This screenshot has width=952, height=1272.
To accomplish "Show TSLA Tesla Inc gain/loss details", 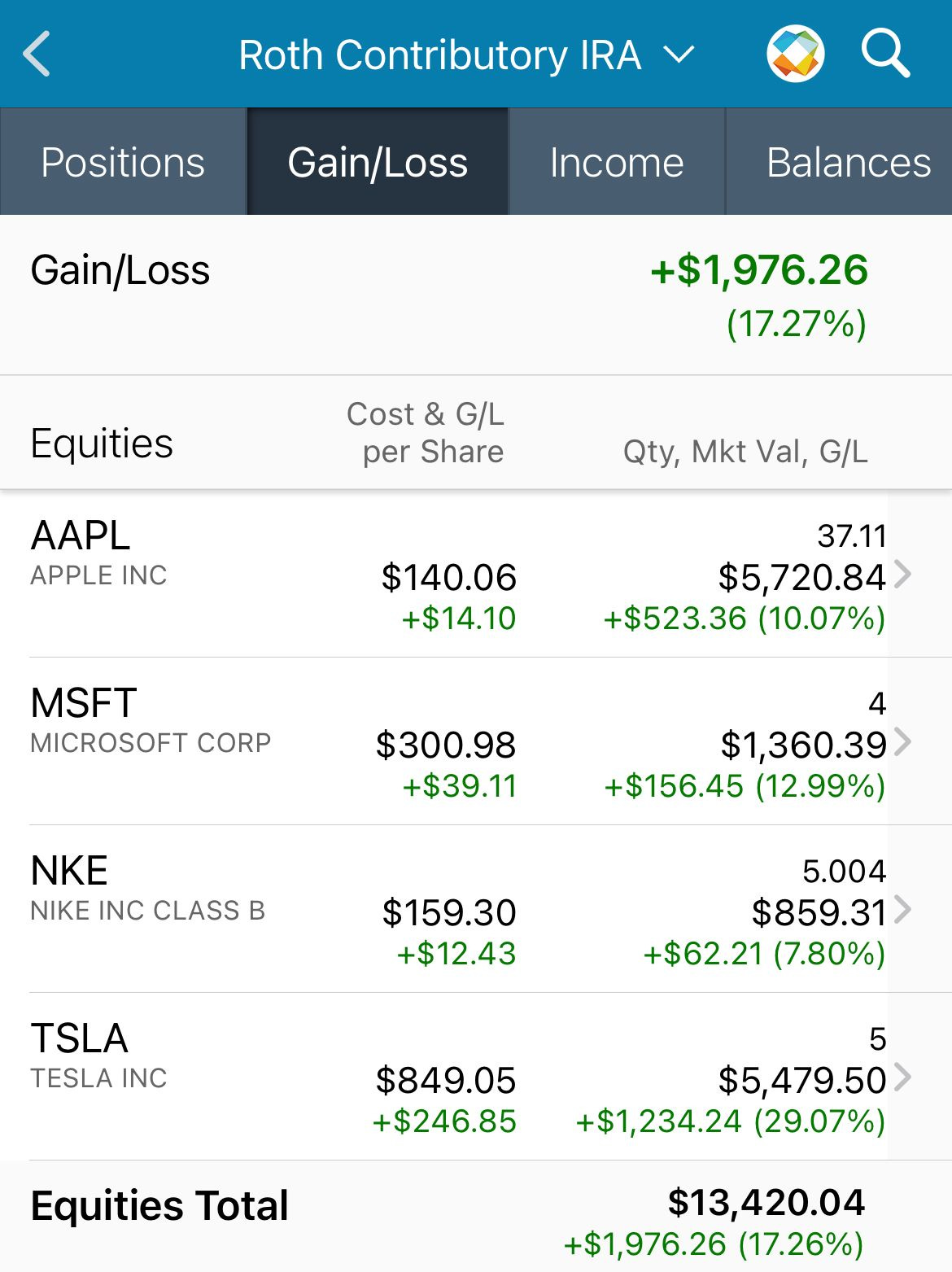I will click(472, 1077).
